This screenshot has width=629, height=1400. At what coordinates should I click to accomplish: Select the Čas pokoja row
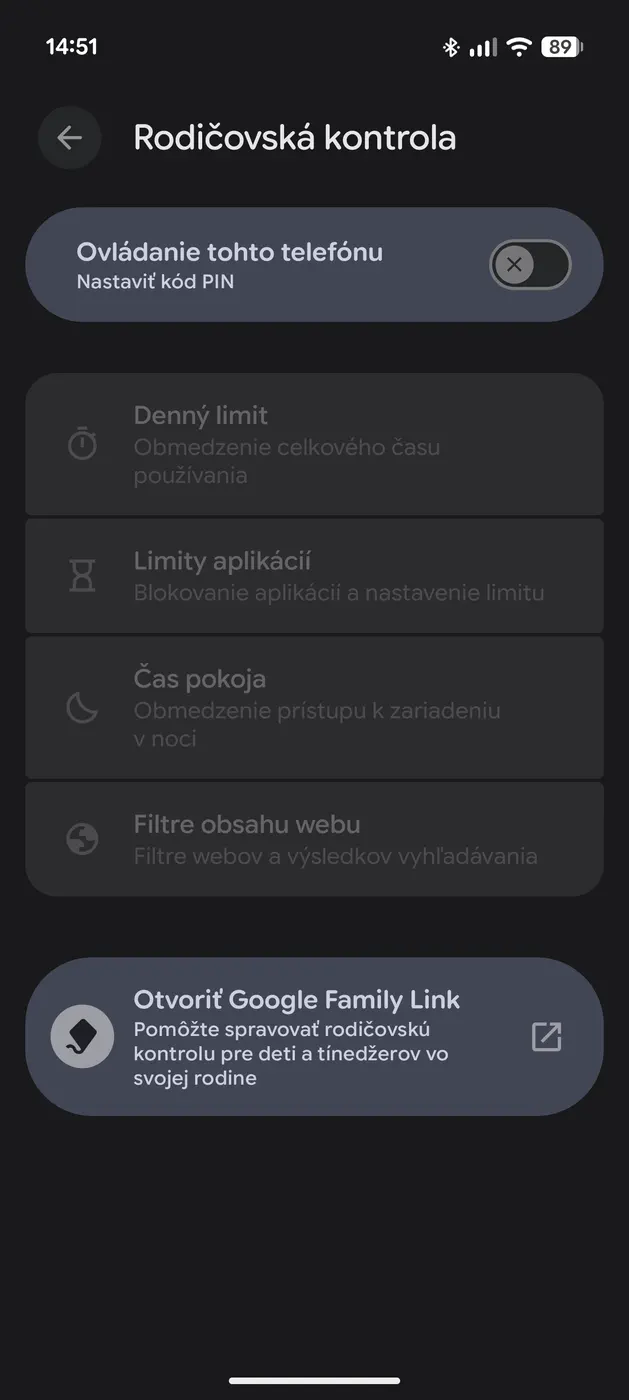314,708
